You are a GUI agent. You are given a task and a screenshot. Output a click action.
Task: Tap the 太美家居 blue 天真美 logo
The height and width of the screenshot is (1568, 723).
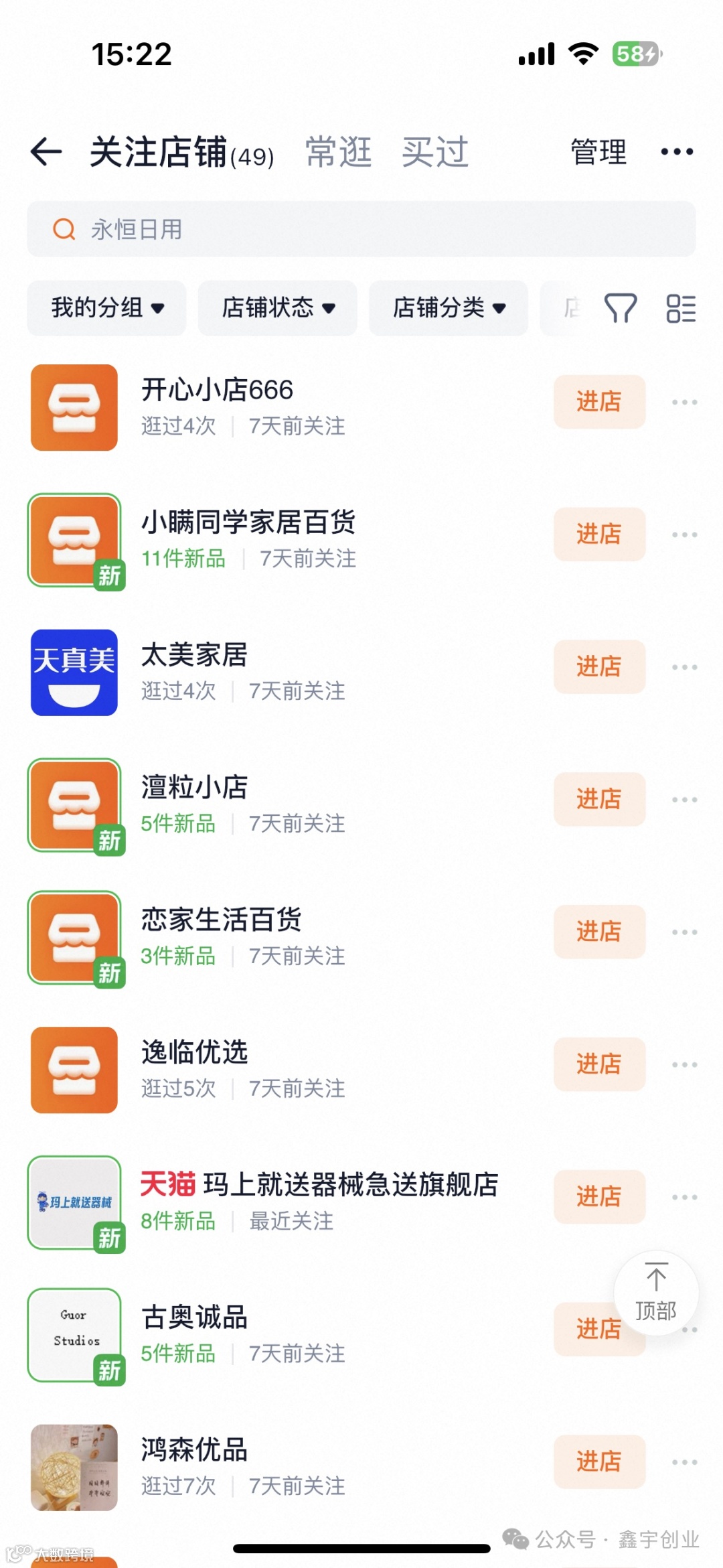74,674
